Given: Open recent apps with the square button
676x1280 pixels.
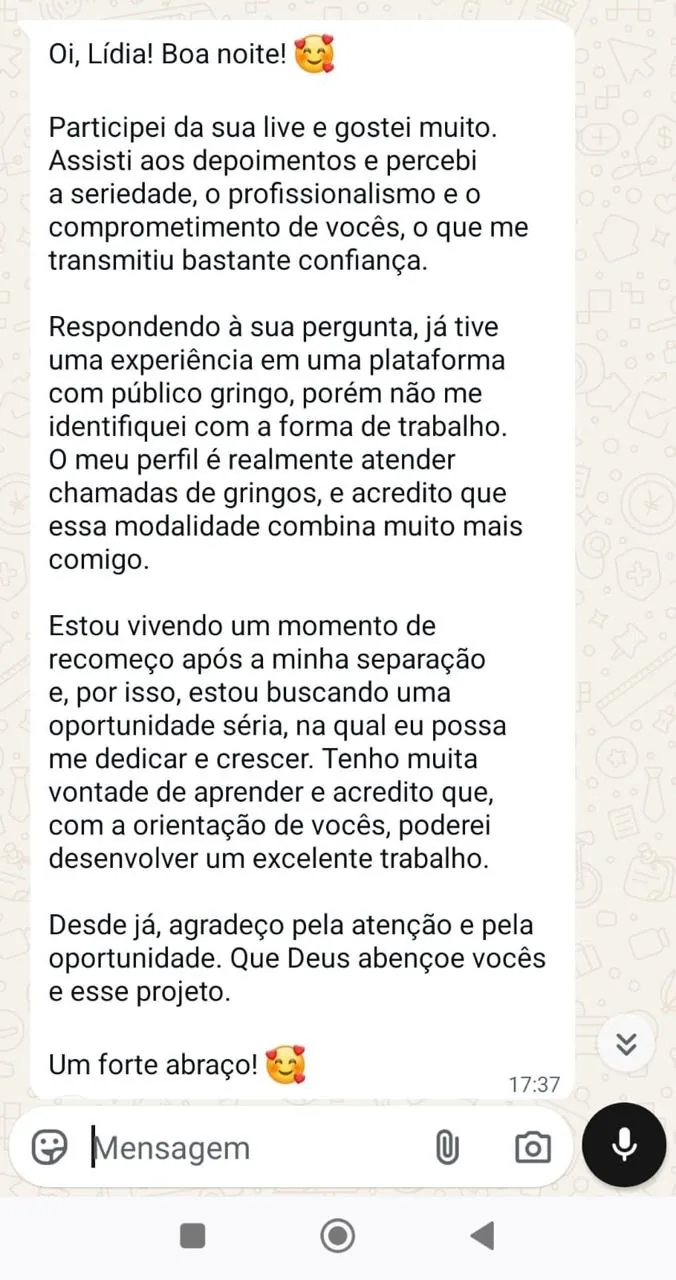Looking at the screenshot, I should click(x=193, y=1236).
